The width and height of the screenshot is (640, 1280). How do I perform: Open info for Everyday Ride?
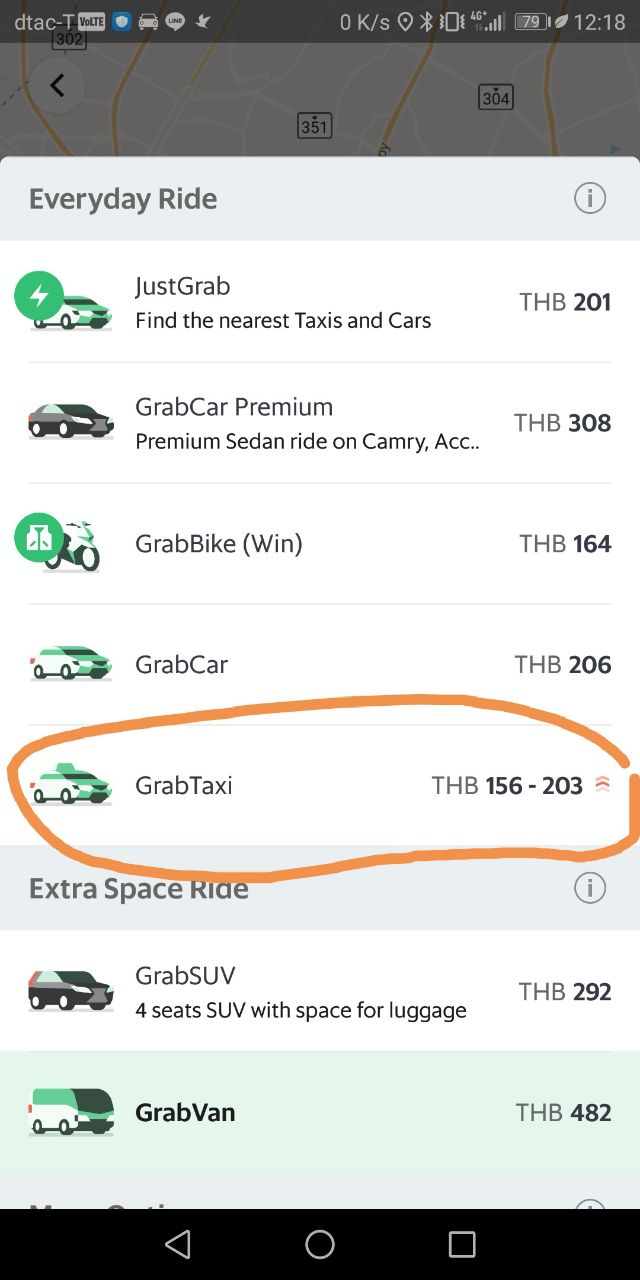[x=590, y=199]
